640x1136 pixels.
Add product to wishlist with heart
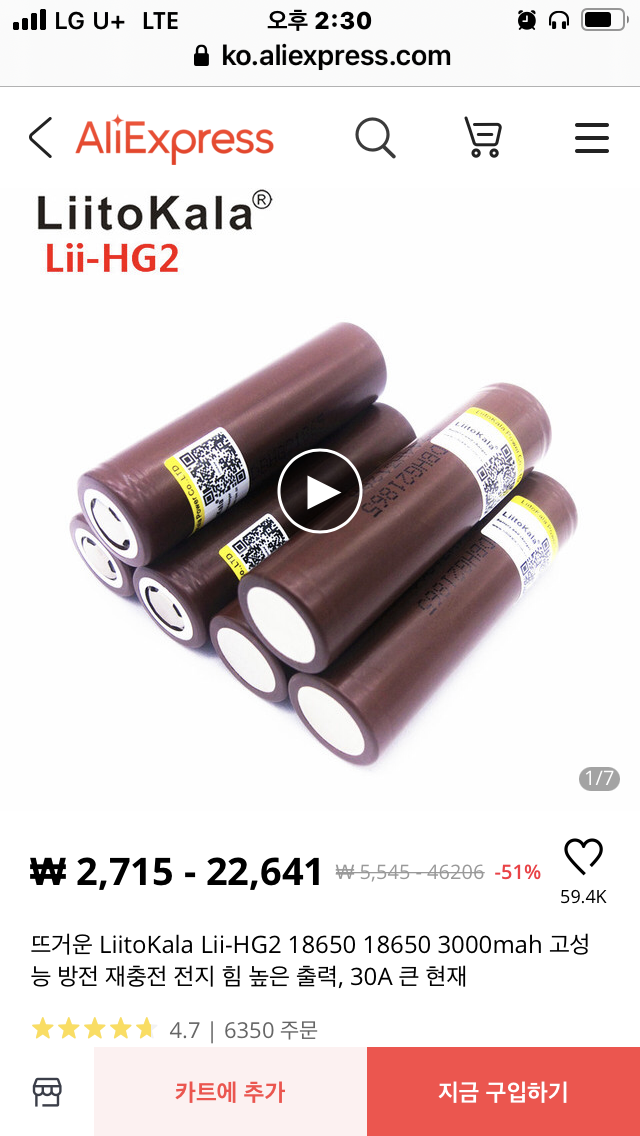point(583,857)
